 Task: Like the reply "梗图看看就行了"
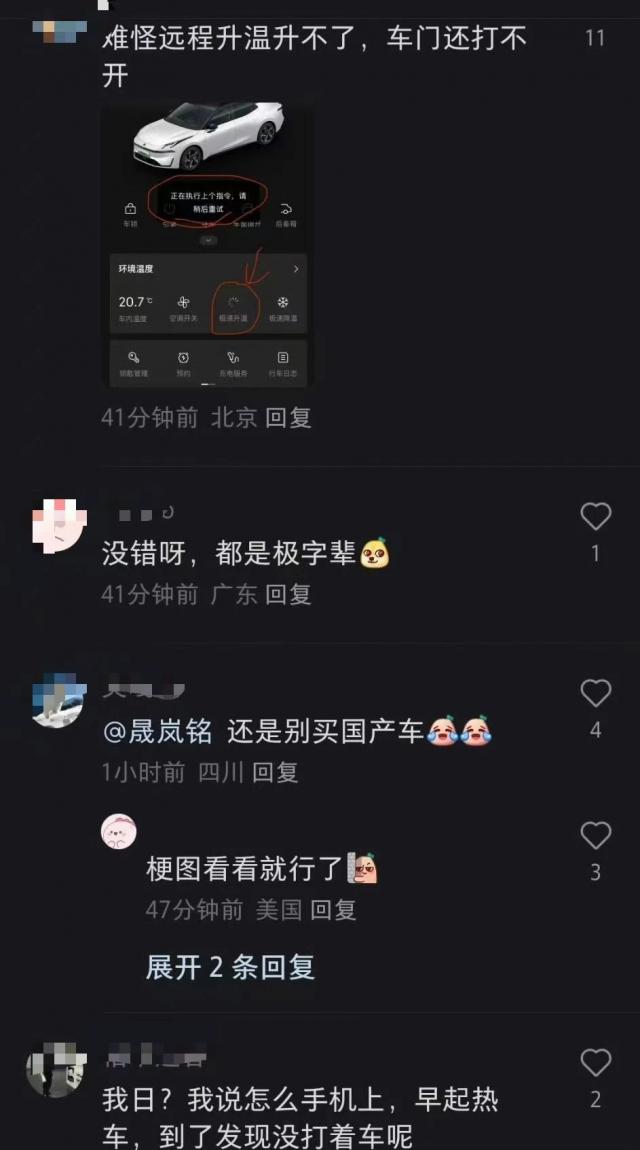click(x=595, y=836)
